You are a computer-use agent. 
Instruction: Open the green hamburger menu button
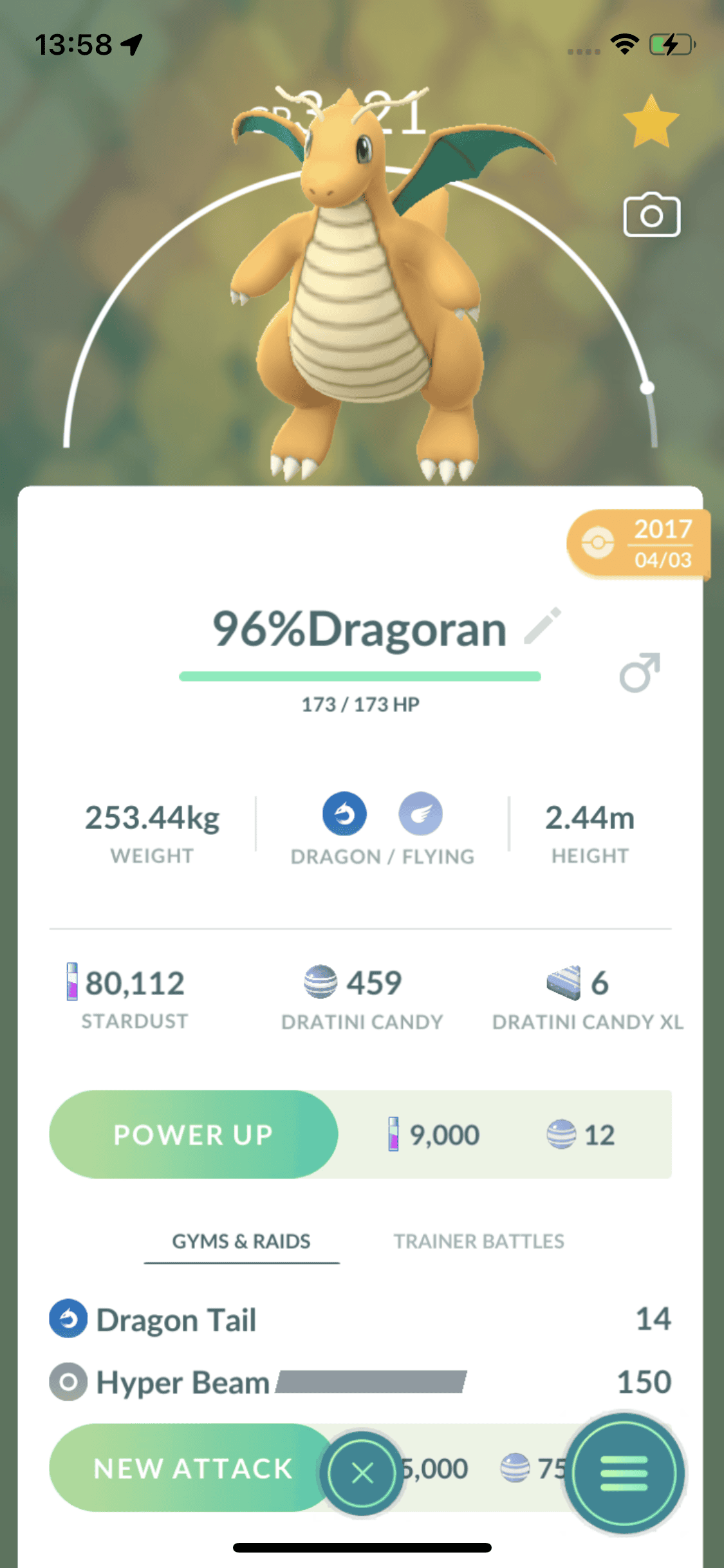click(x=624, y=1473)
